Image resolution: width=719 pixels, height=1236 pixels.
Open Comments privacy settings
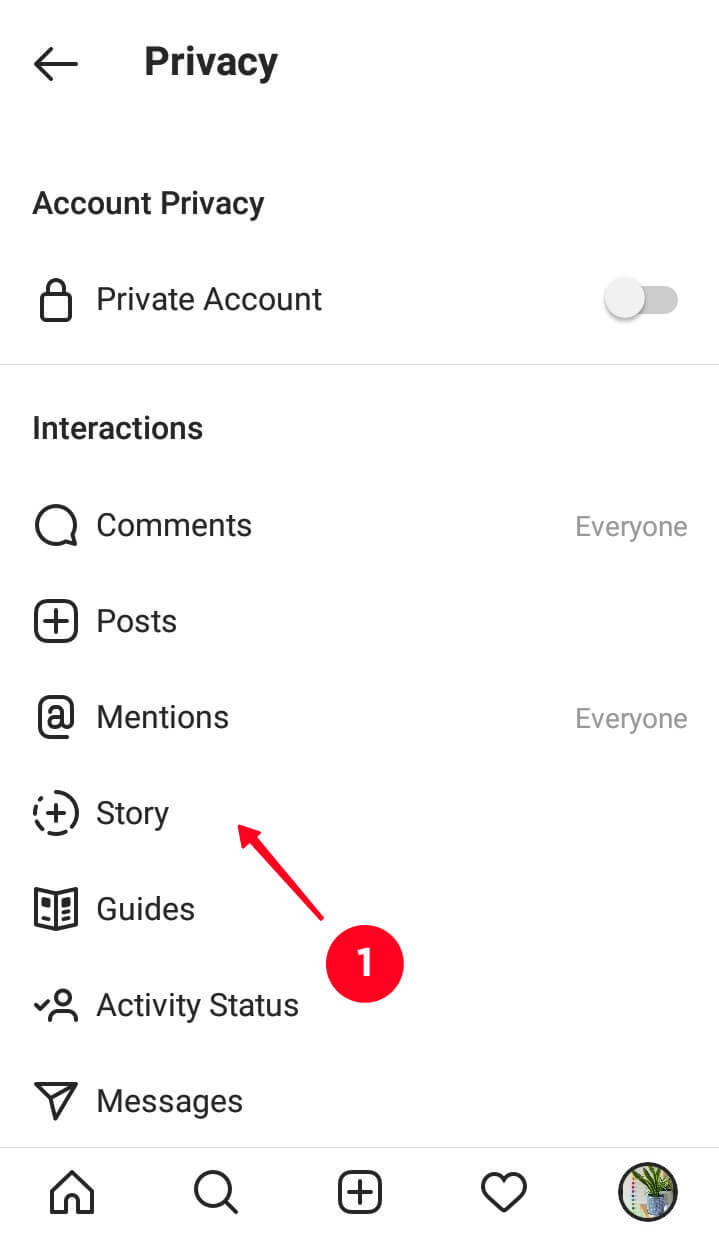pos(359,526)
